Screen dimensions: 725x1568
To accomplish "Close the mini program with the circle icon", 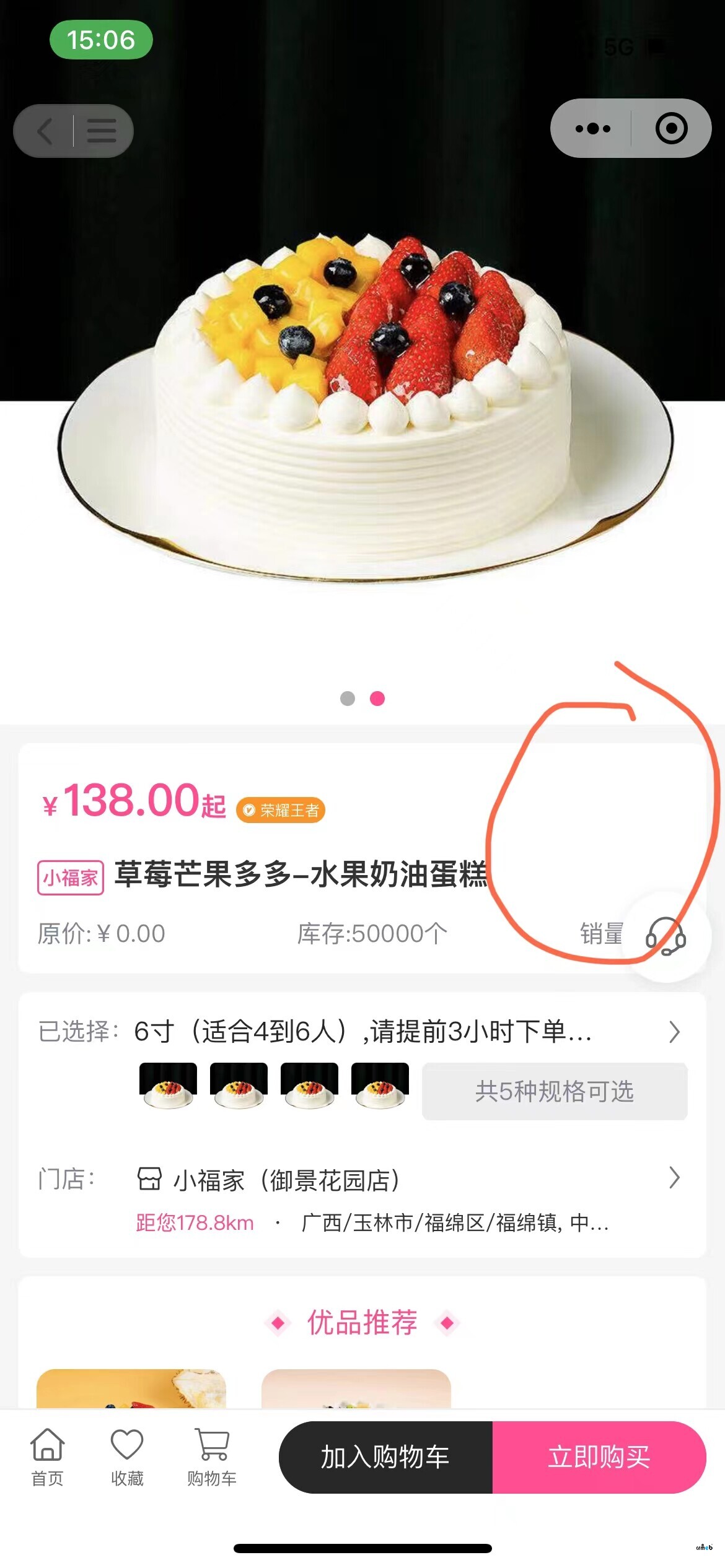I will (672, 128).
